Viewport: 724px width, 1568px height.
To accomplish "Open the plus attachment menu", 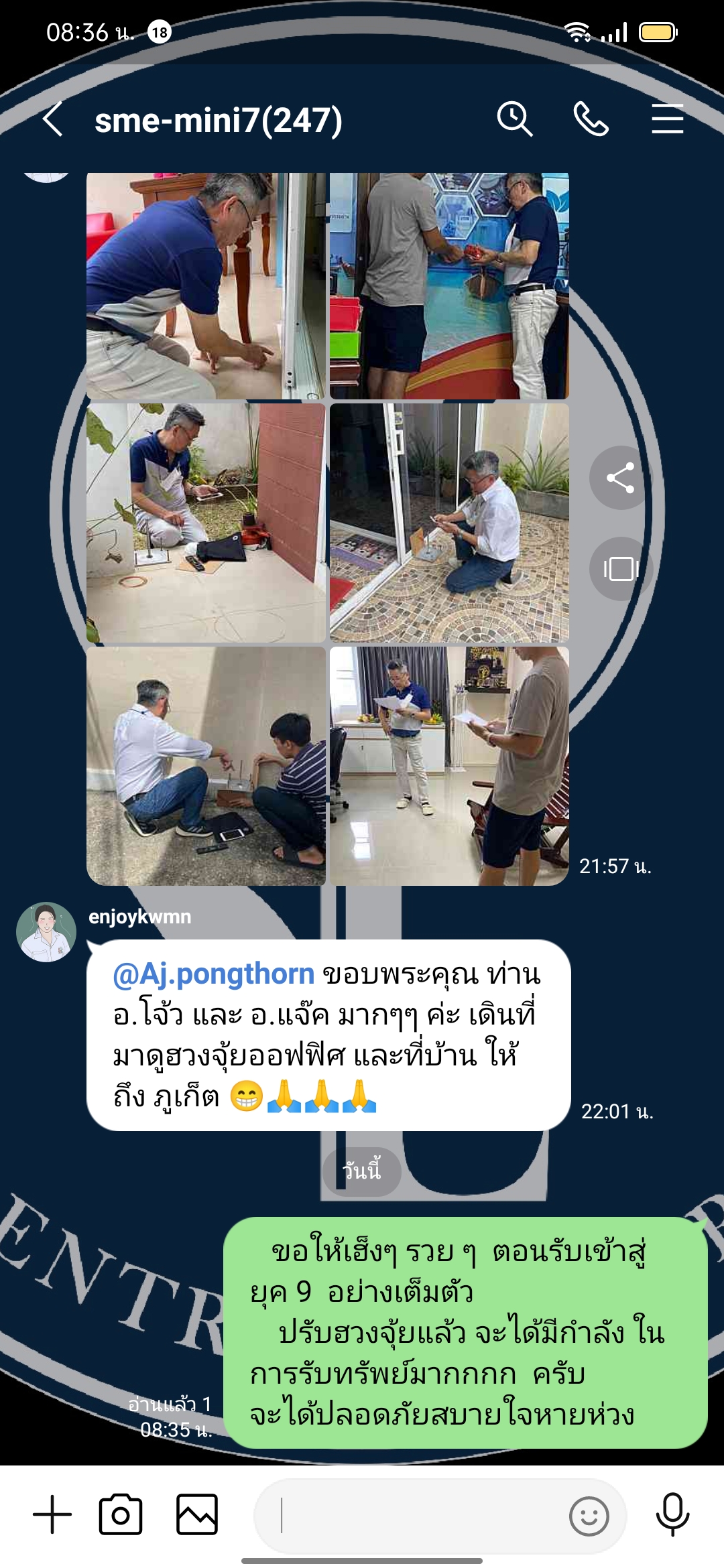I will click(52, 1514).
